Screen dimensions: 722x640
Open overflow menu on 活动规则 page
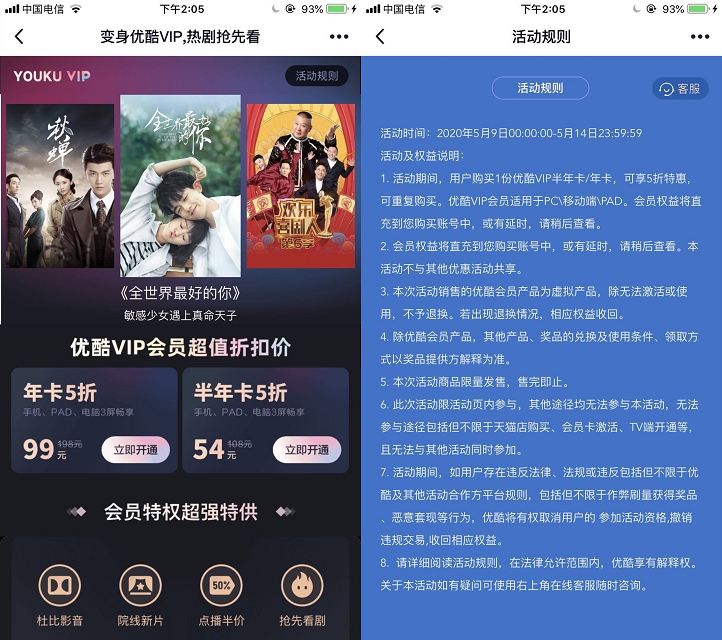(x=699, y=37)
